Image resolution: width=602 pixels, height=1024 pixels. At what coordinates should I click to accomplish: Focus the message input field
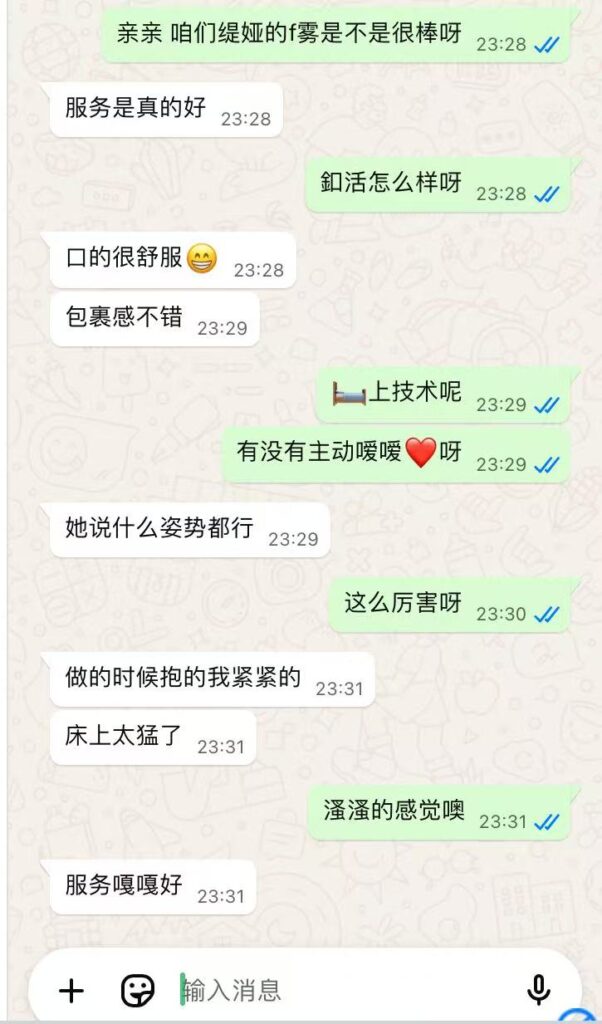pos(340,991)
